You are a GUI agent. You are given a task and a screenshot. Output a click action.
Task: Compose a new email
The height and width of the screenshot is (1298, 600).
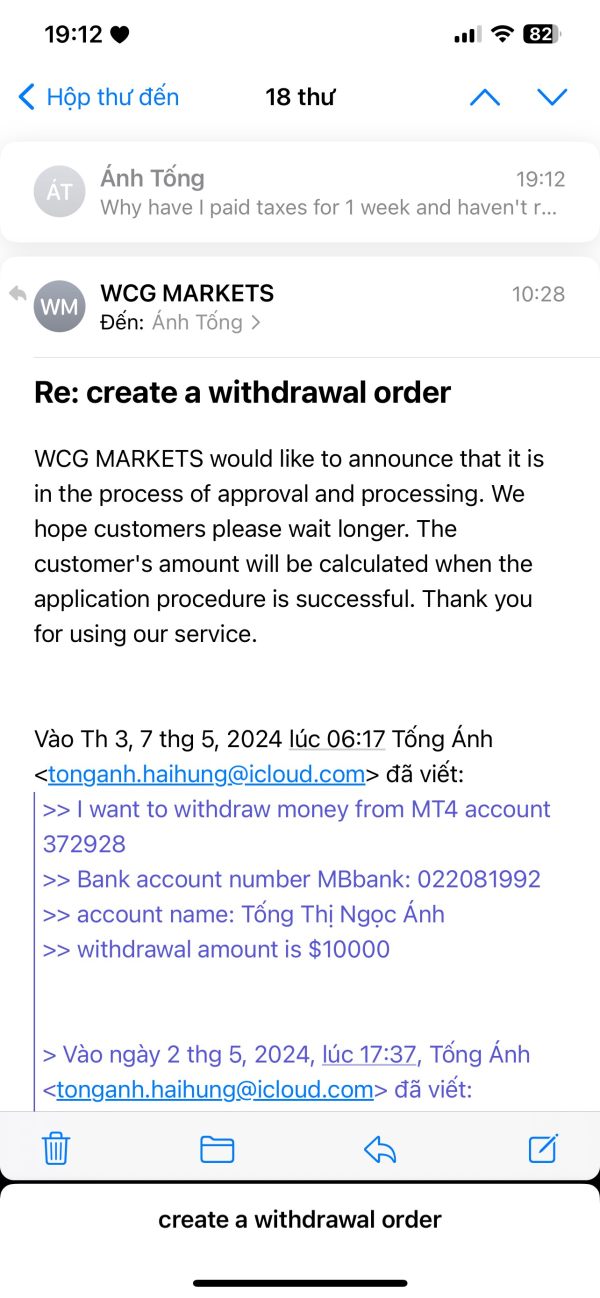tap(543, 1148)
